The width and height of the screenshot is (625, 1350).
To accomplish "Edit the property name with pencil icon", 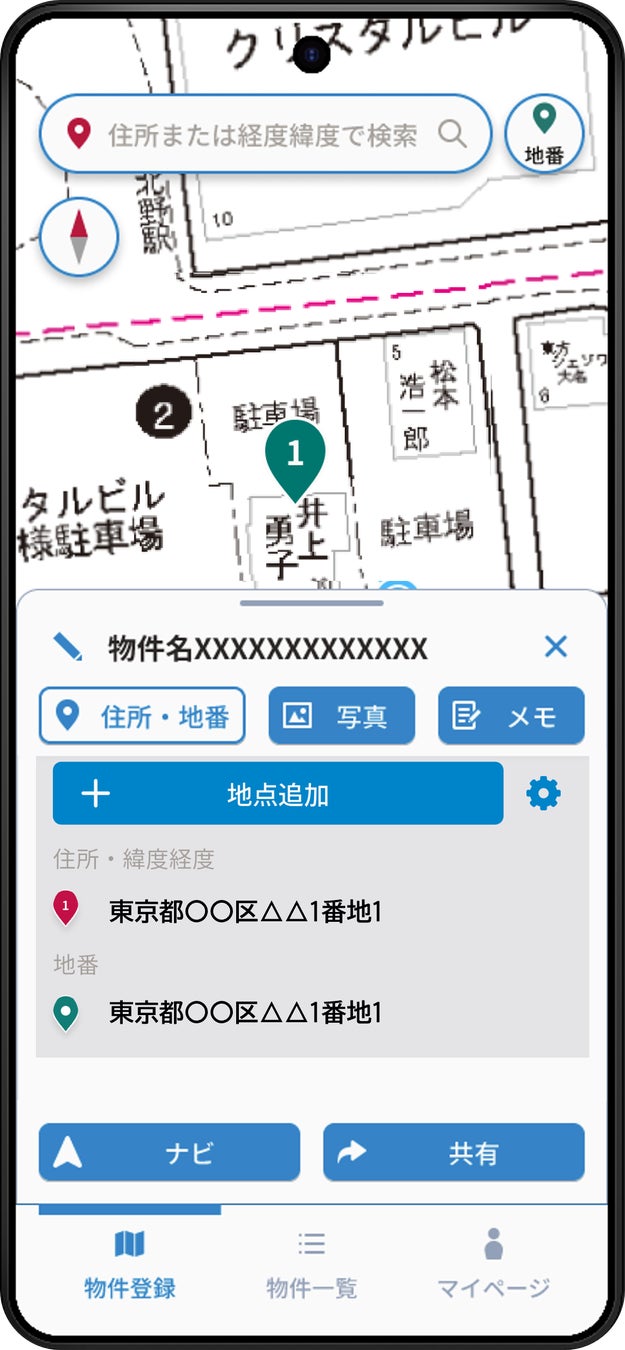I will pyautogui.click(x=68, y=647).
